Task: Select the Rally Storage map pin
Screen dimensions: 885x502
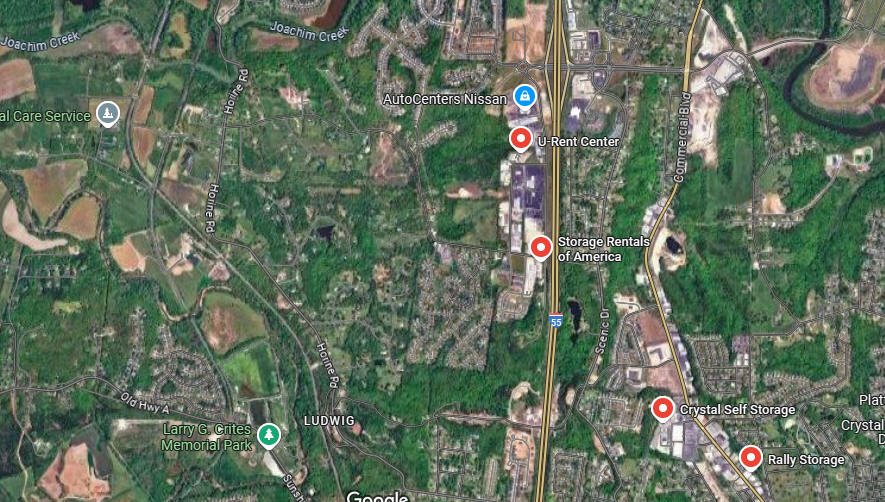Action: click(751, 457)
